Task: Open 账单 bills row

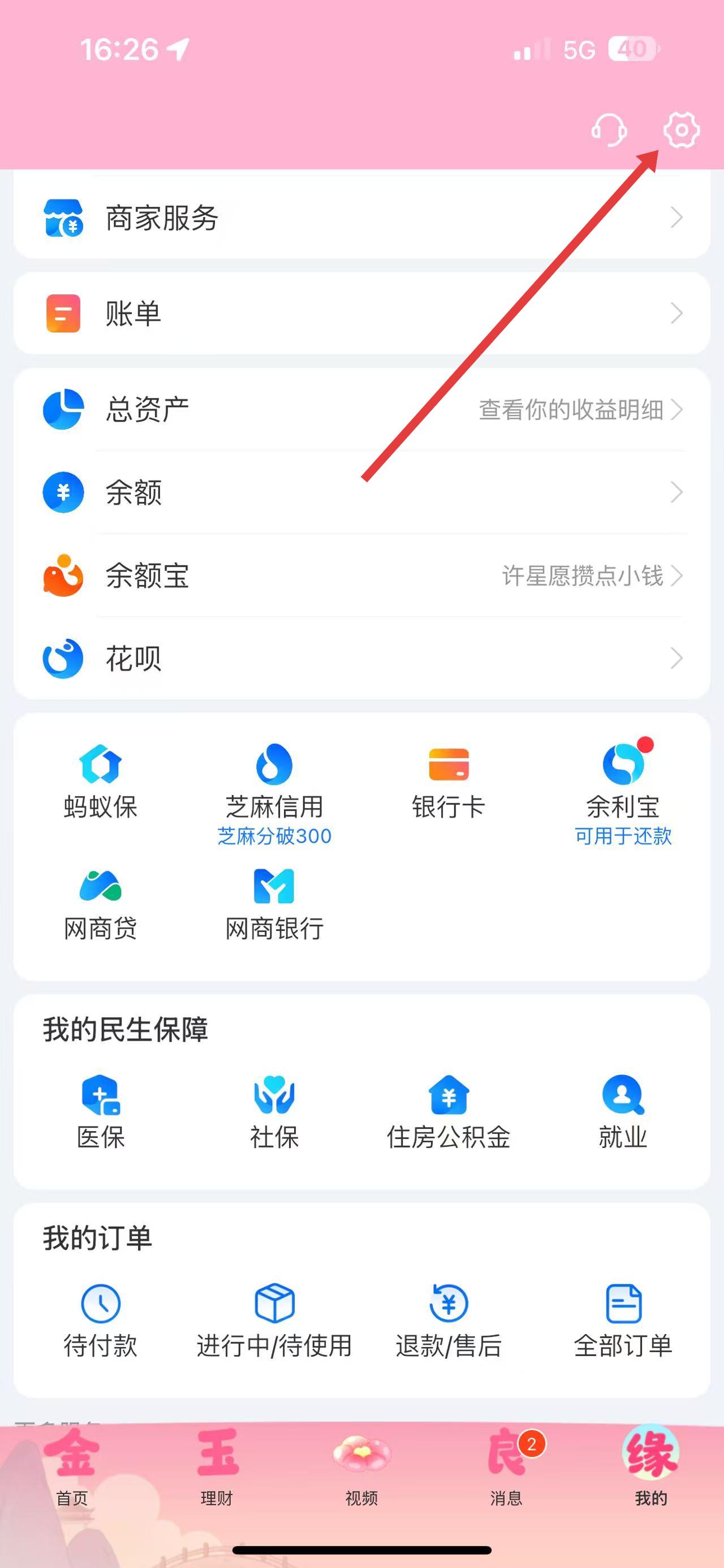Action: (361, 314)
